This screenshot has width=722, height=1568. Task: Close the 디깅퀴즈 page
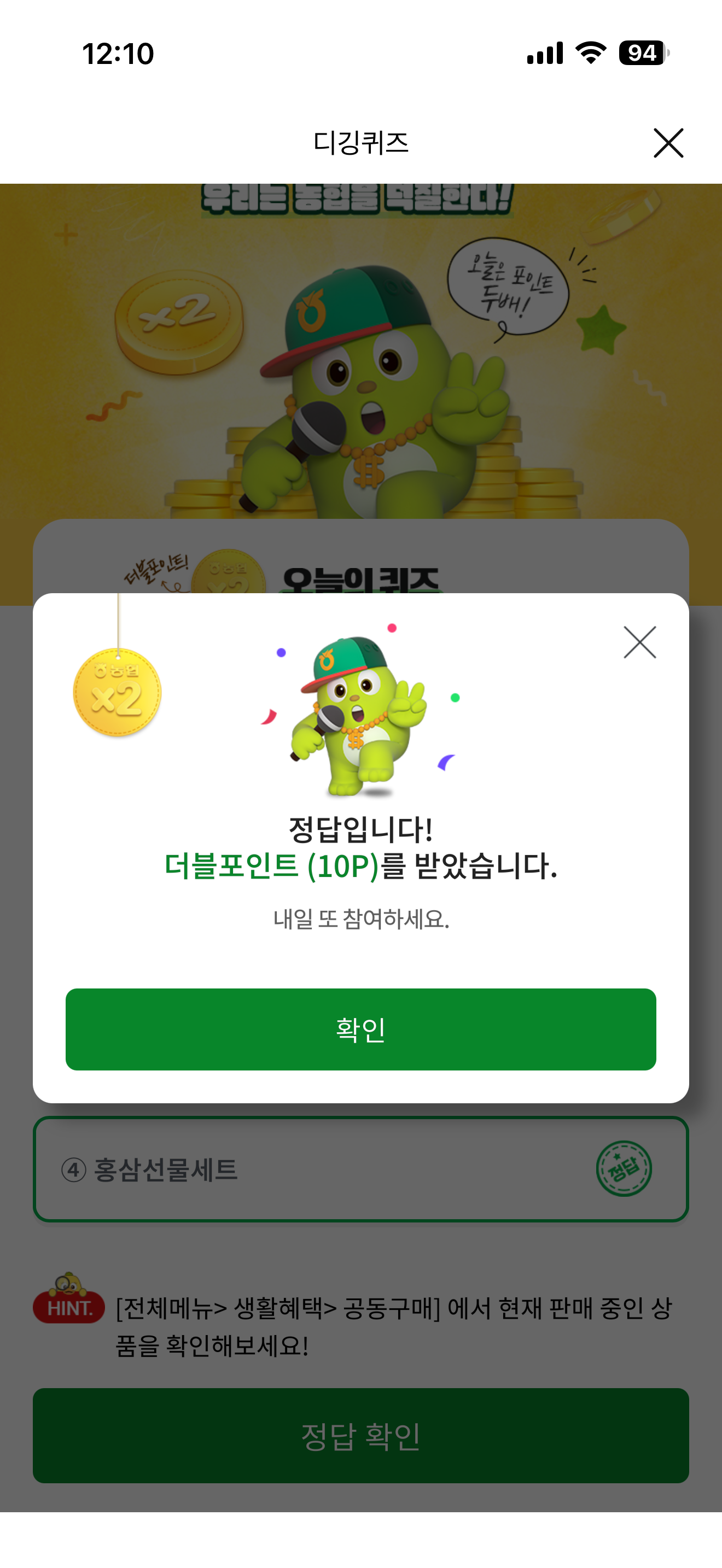(668, 143)
